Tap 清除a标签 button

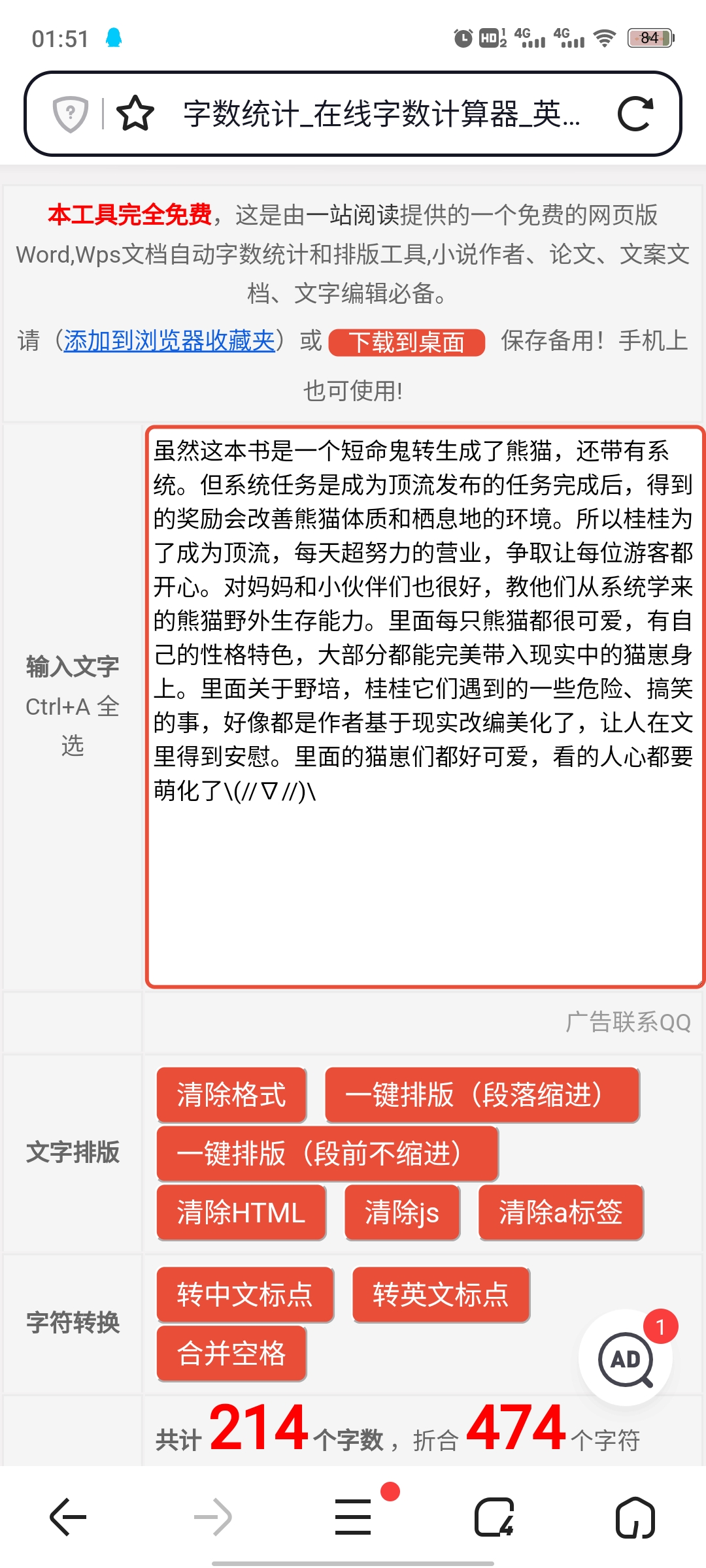click(x=562, y=1212)
